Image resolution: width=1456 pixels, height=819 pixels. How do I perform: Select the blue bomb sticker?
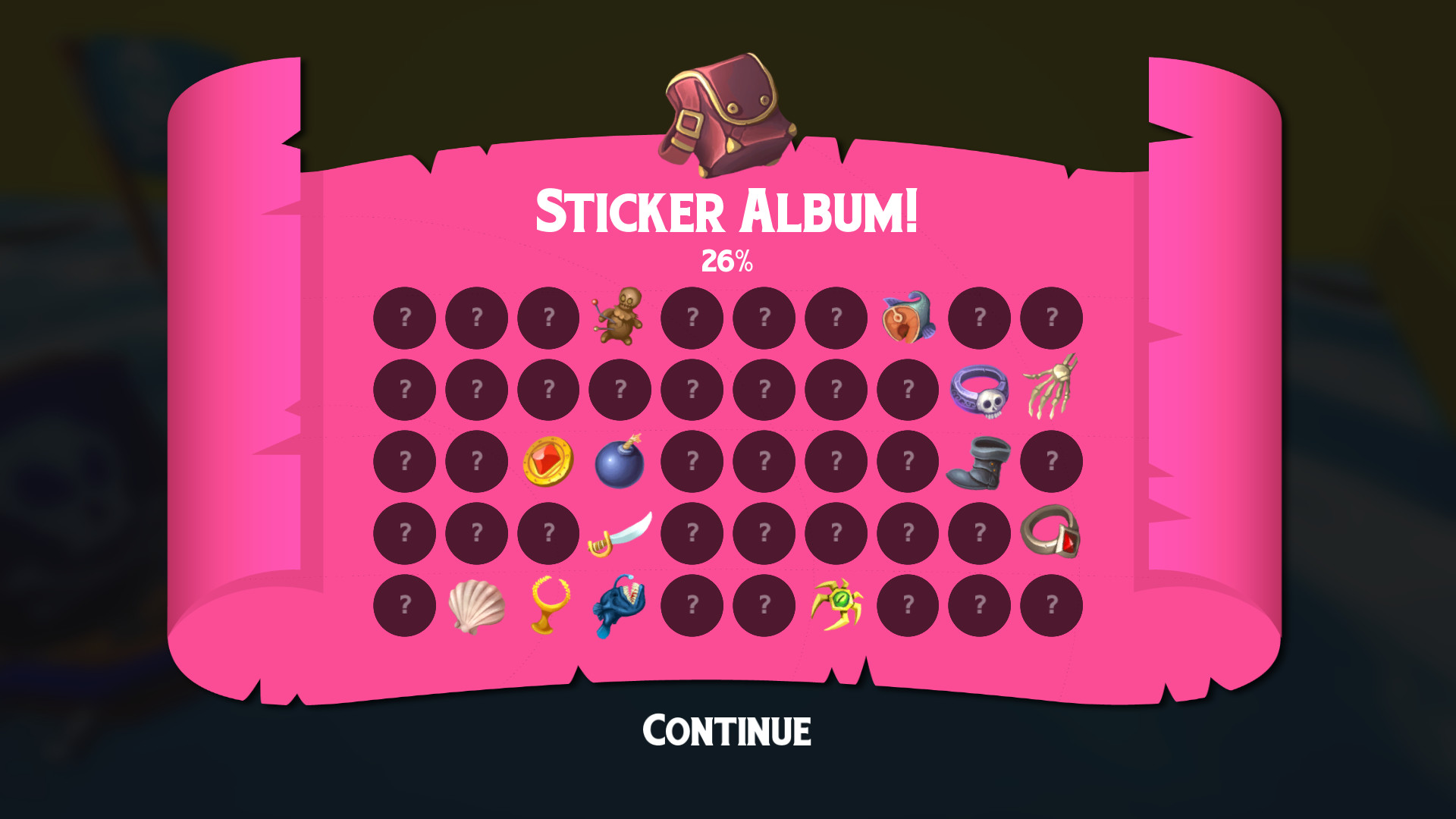620,463
